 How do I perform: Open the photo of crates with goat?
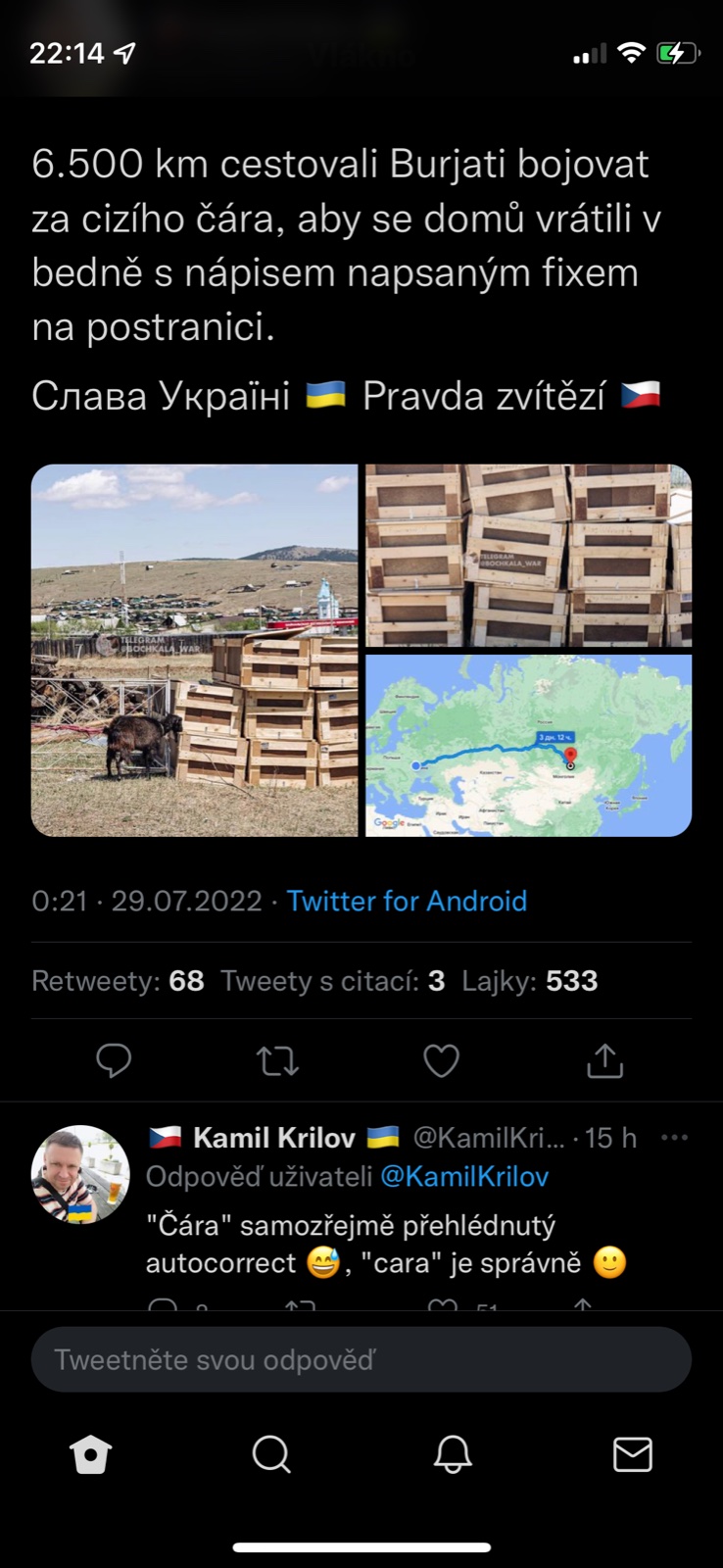point(195,650)
